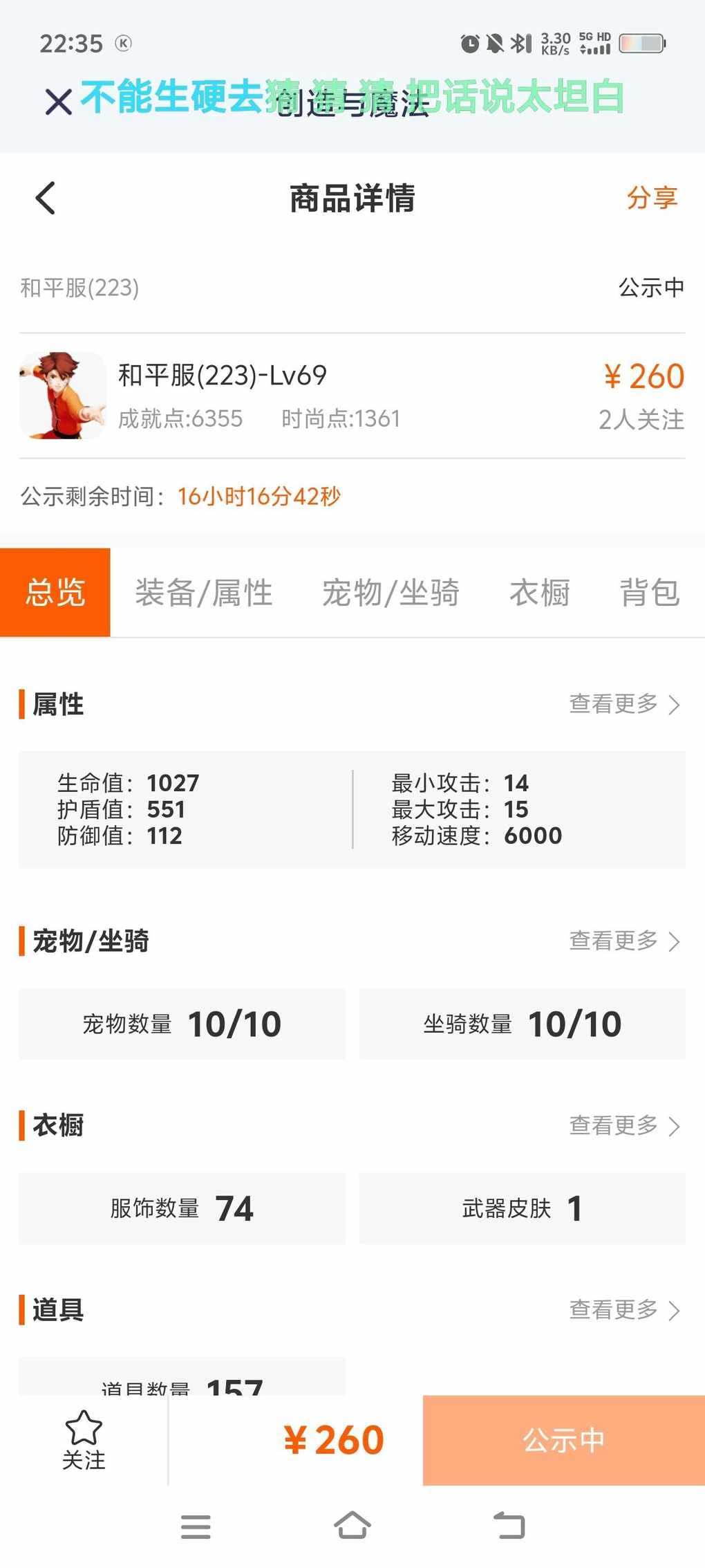
Task: Open the 背包 tab
Action: [x=649, y=593]
